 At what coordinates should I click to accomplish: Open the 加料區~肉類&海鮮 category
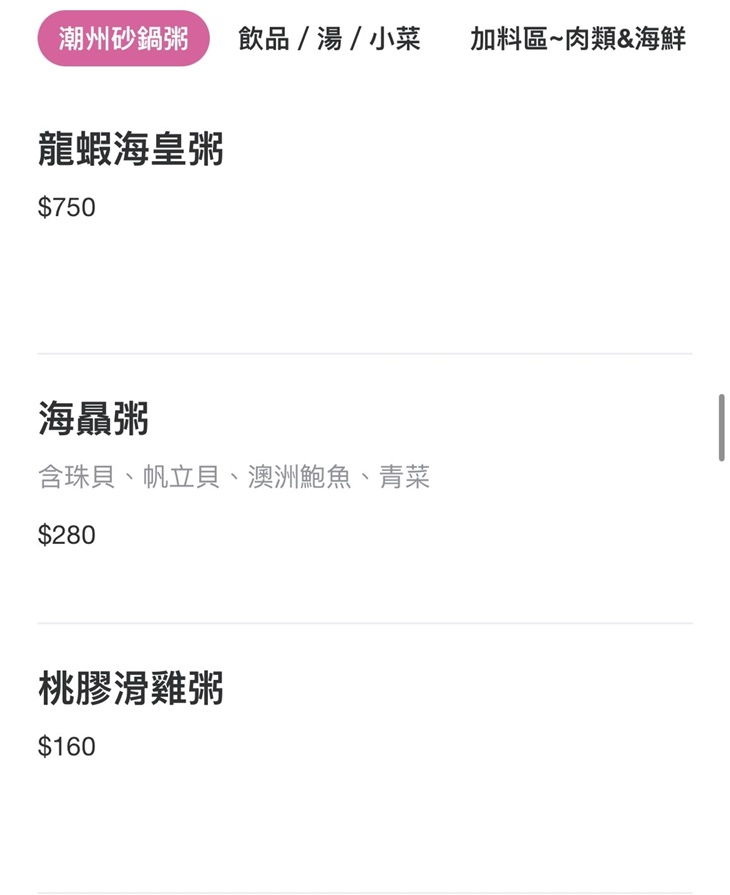[x=578, y=38]
